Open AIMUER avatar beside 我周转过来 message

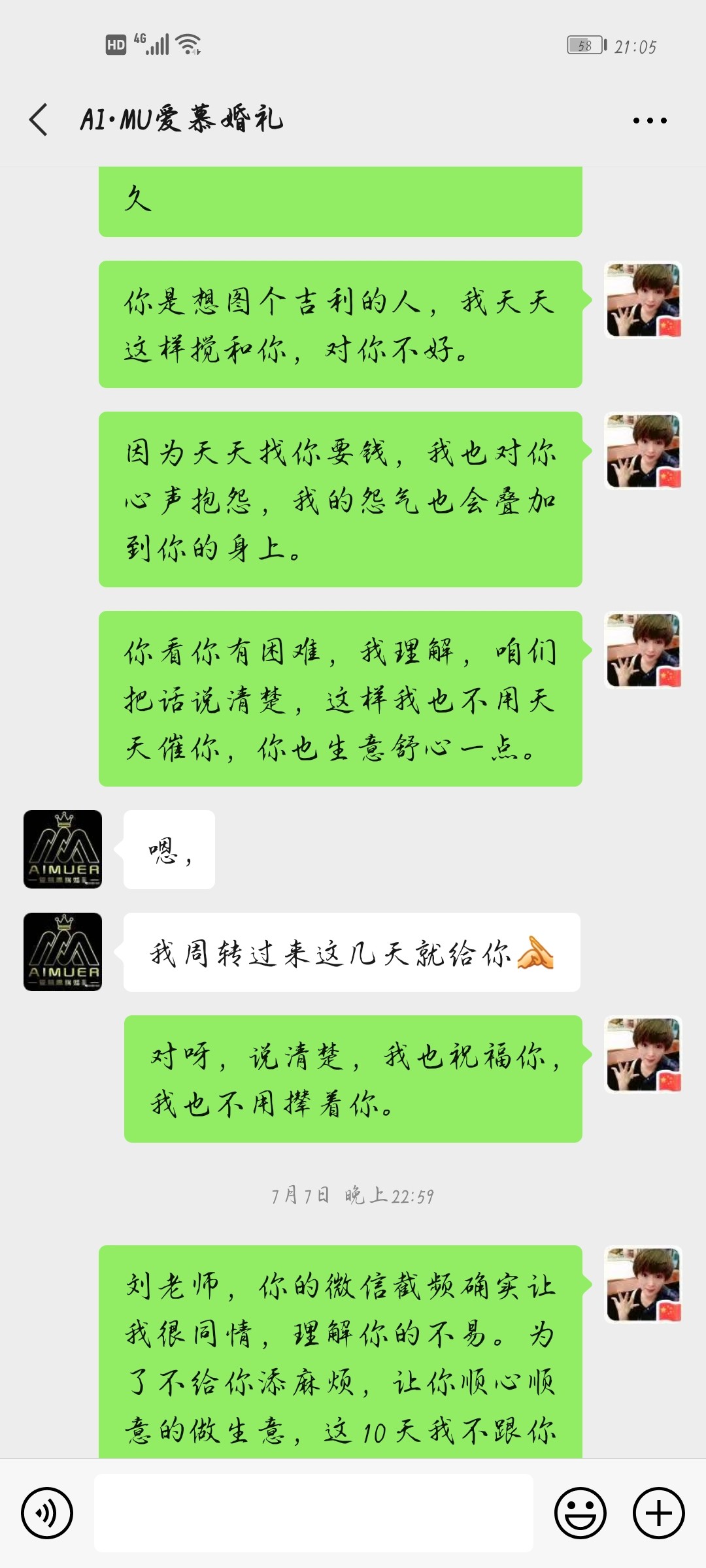tap(63, 952)
